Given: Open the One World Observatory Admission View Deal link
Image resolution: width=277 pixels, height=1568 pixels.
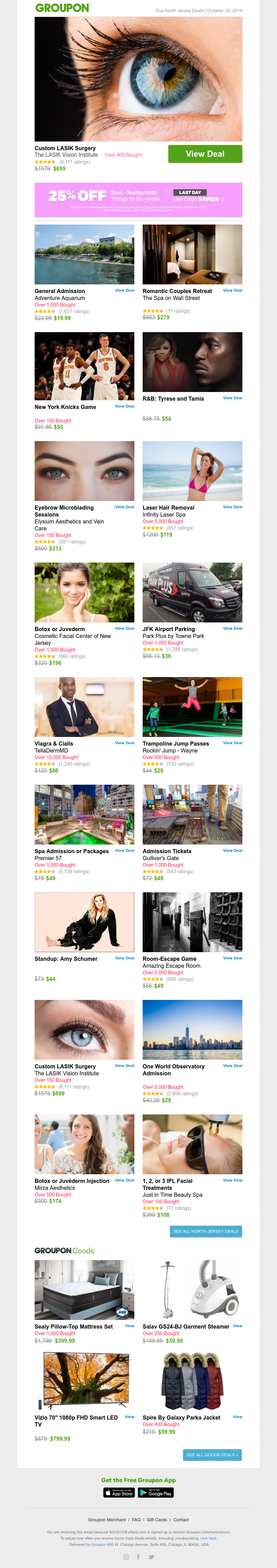Looking at the screenshot, I should (232, 1066).
